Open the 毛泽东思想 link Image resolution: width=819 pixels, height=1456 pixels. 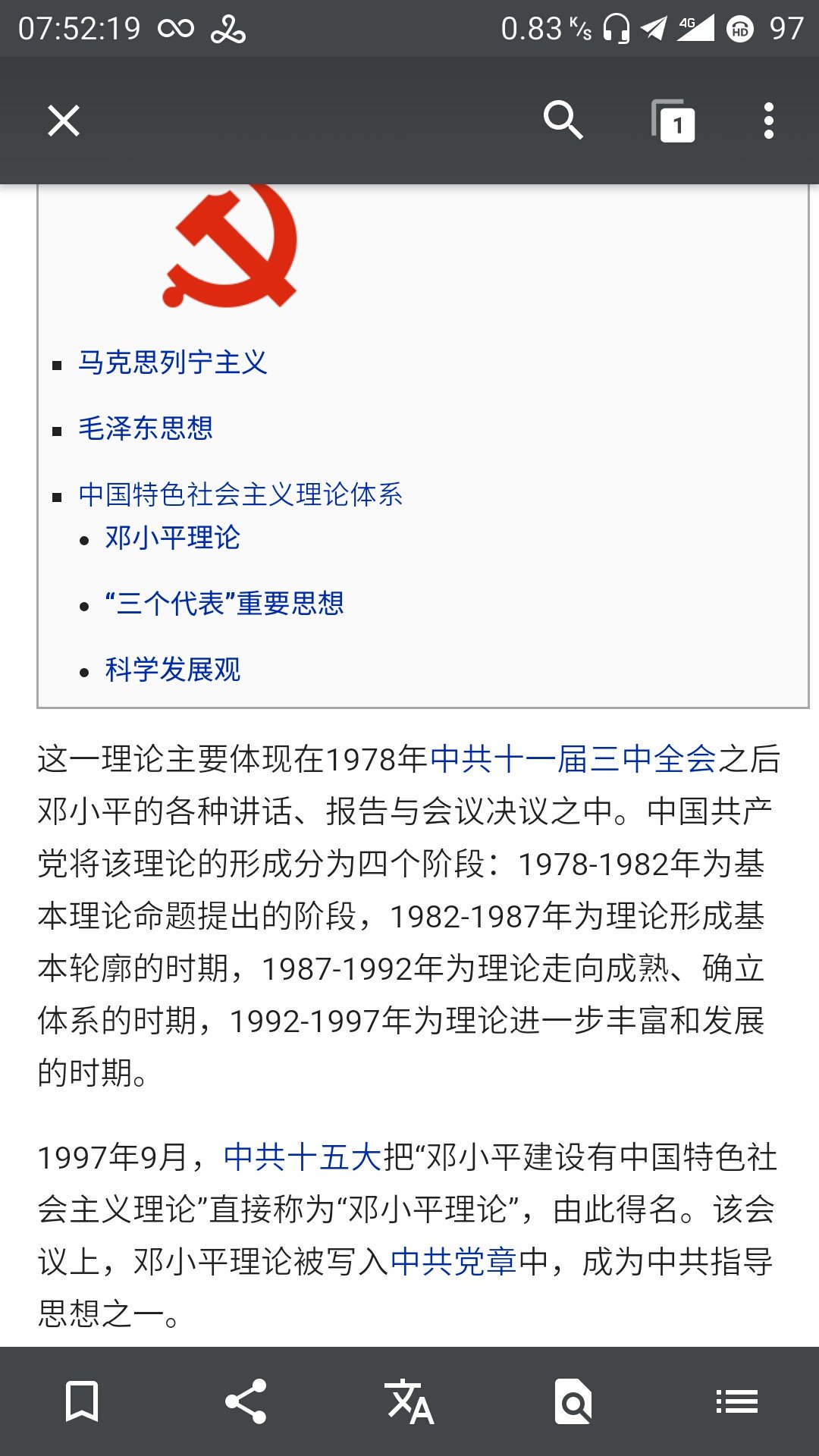point(146,428)
